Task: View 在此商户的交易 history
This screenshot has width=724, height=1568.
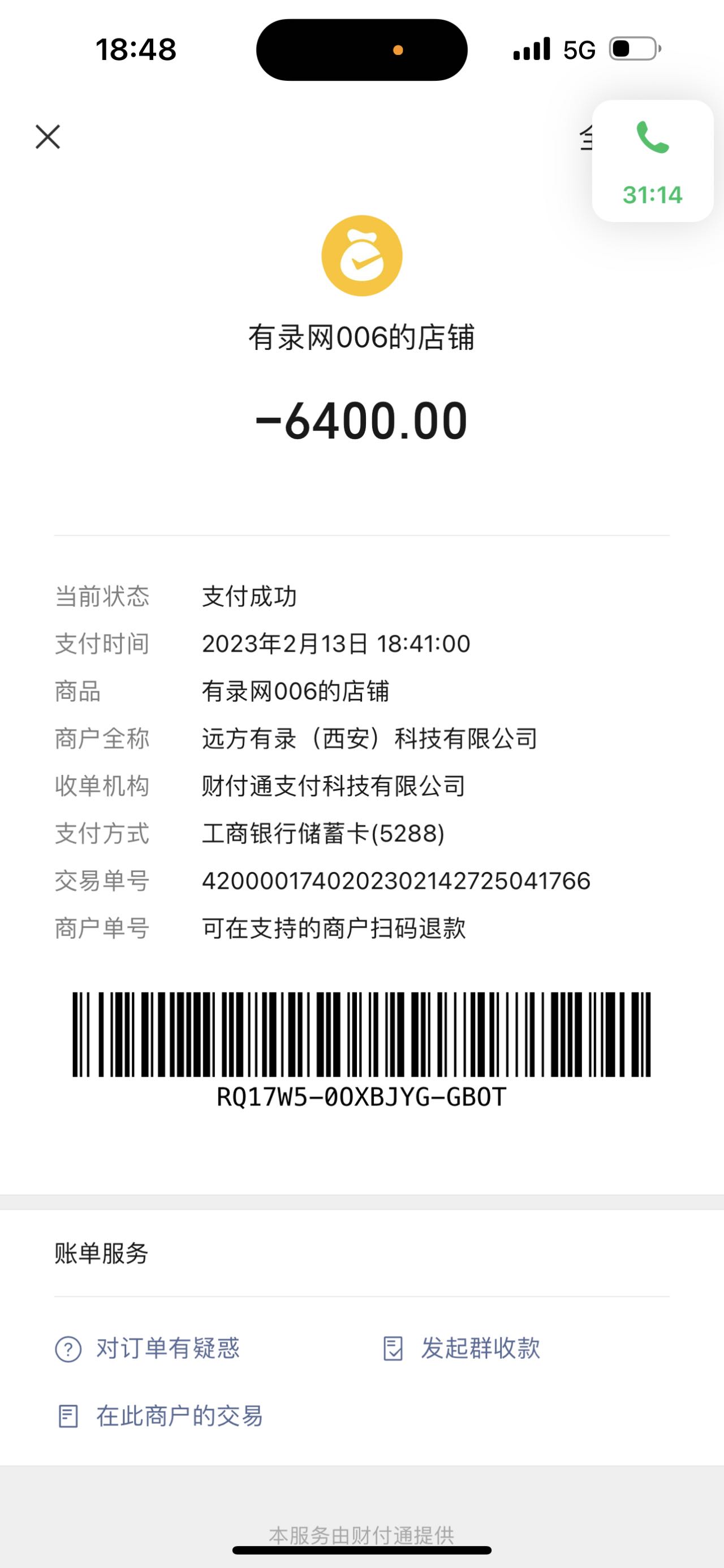Action: coord(160,1417)
